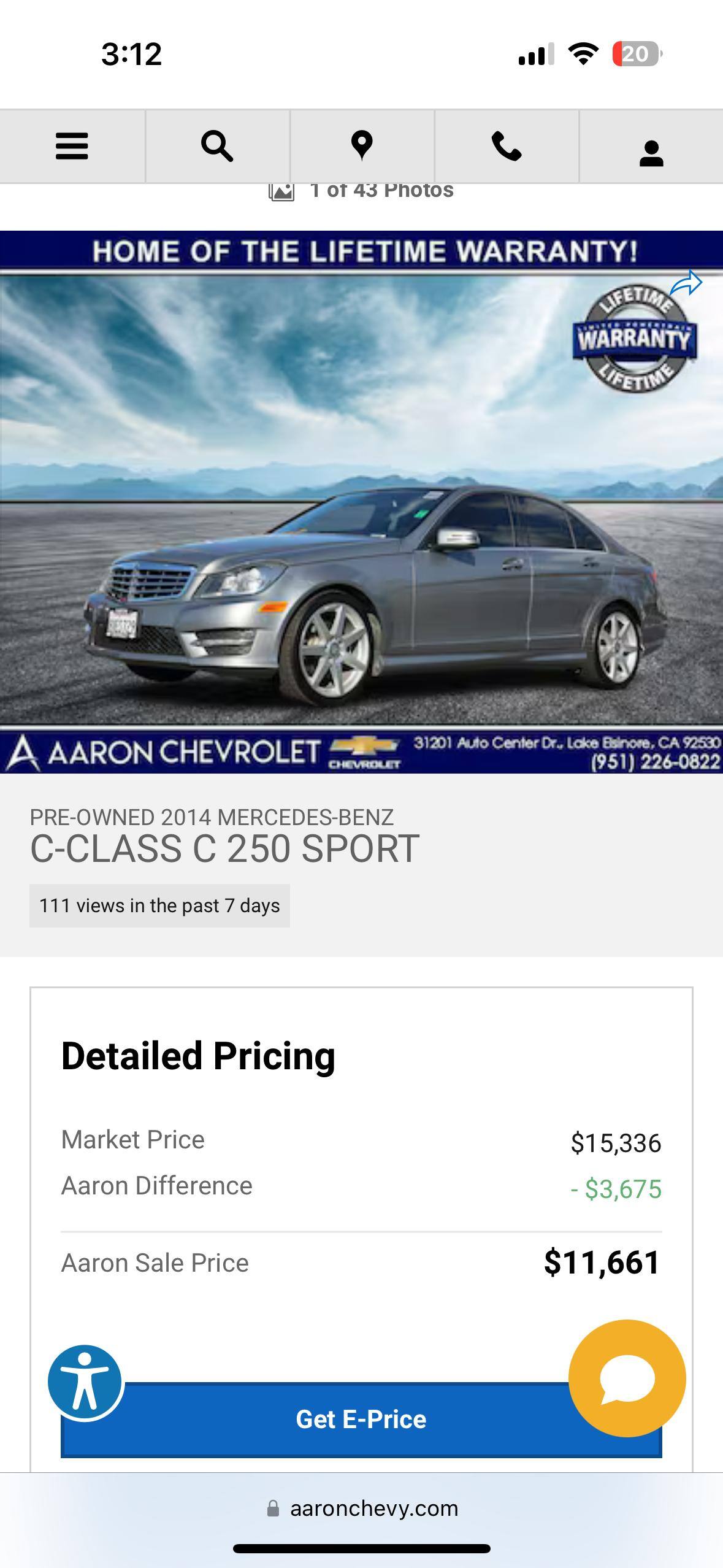The width and height of the screenshot is (723, 1568).
Task: Open the 1 of 43 Photos viewer
Action: tap(380, 189)
